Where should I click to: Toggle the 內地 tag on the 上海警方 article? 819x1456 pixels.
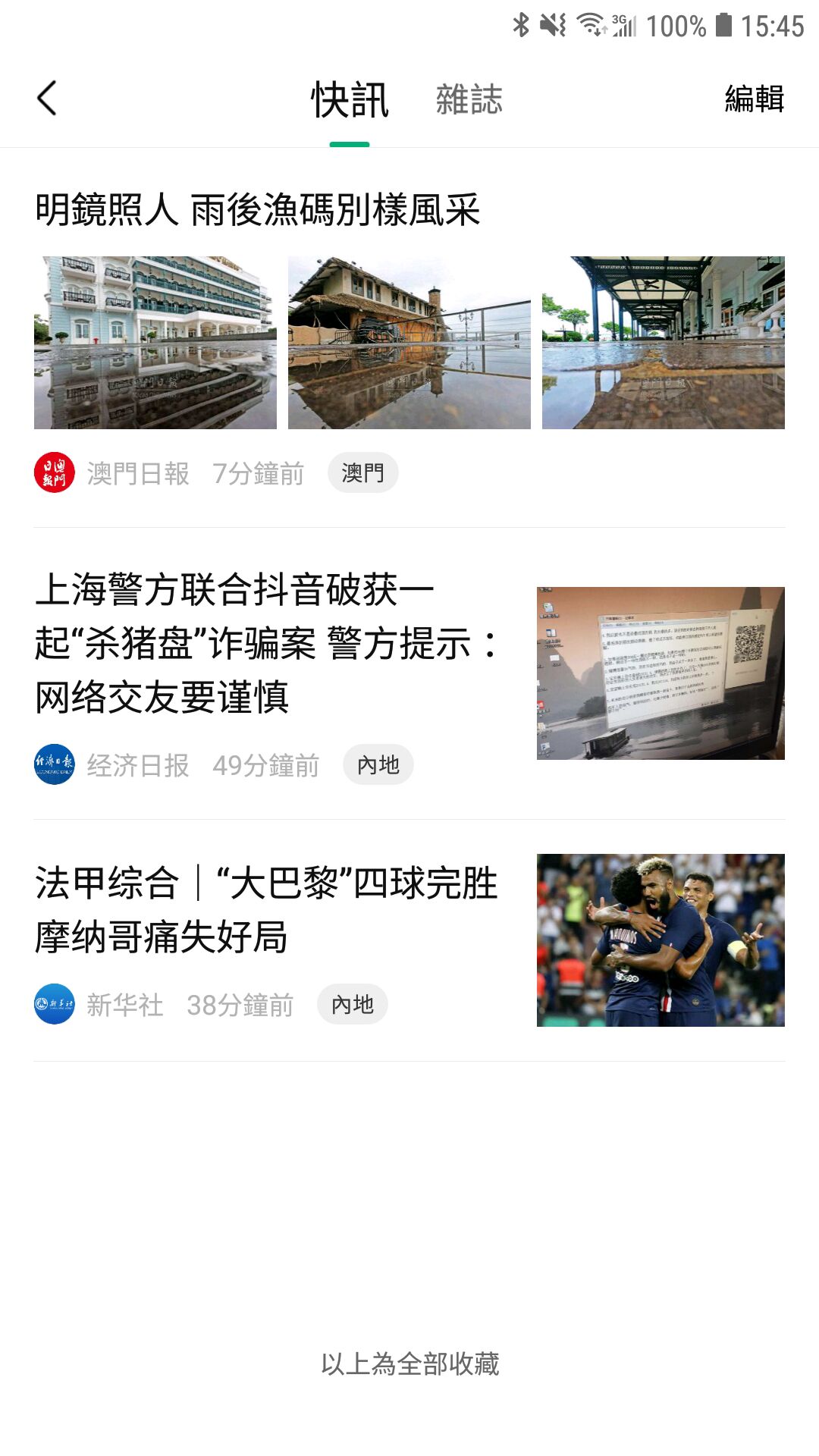click(x=379, y=765)
